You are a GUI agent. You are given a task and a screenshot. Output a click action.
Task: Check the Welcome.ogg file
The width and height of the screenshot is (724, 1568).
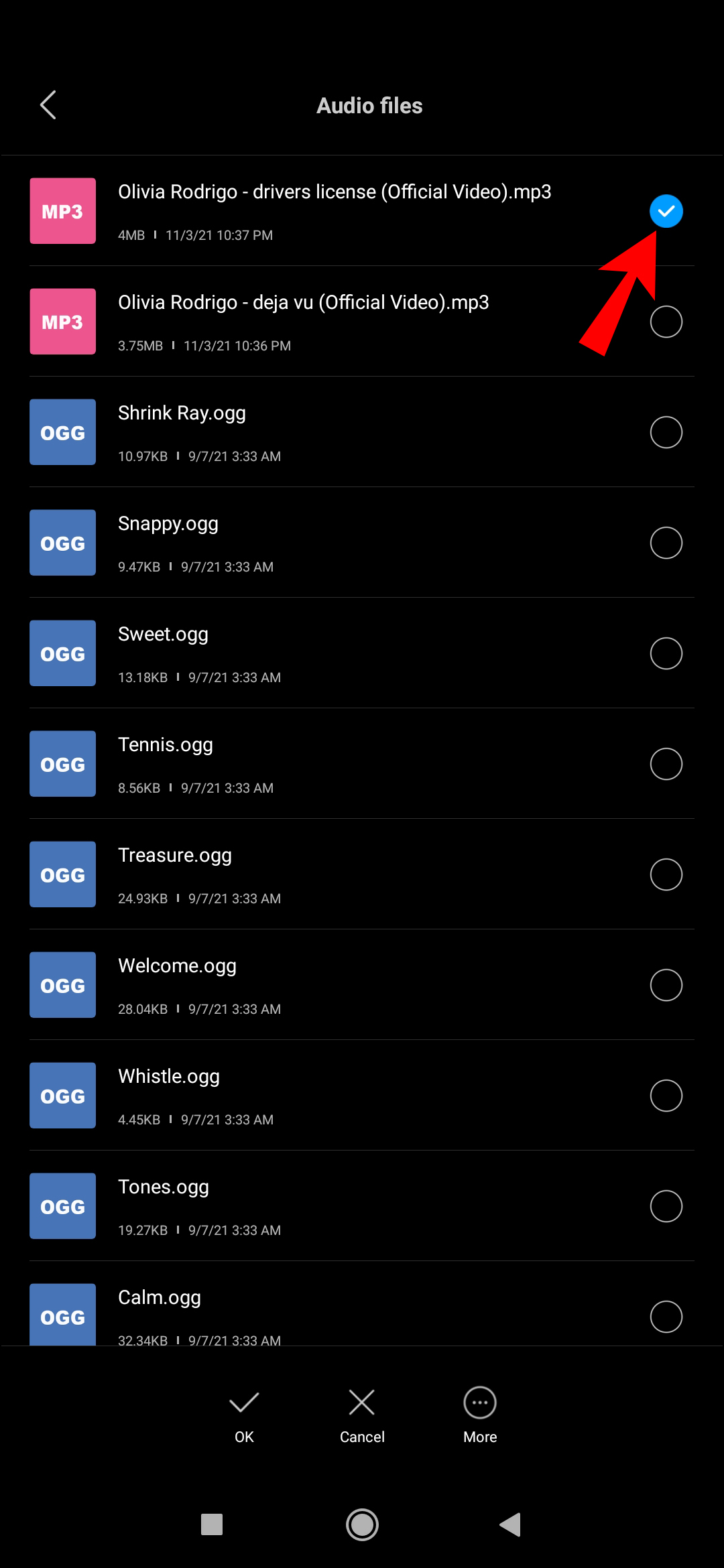[666, 985]
